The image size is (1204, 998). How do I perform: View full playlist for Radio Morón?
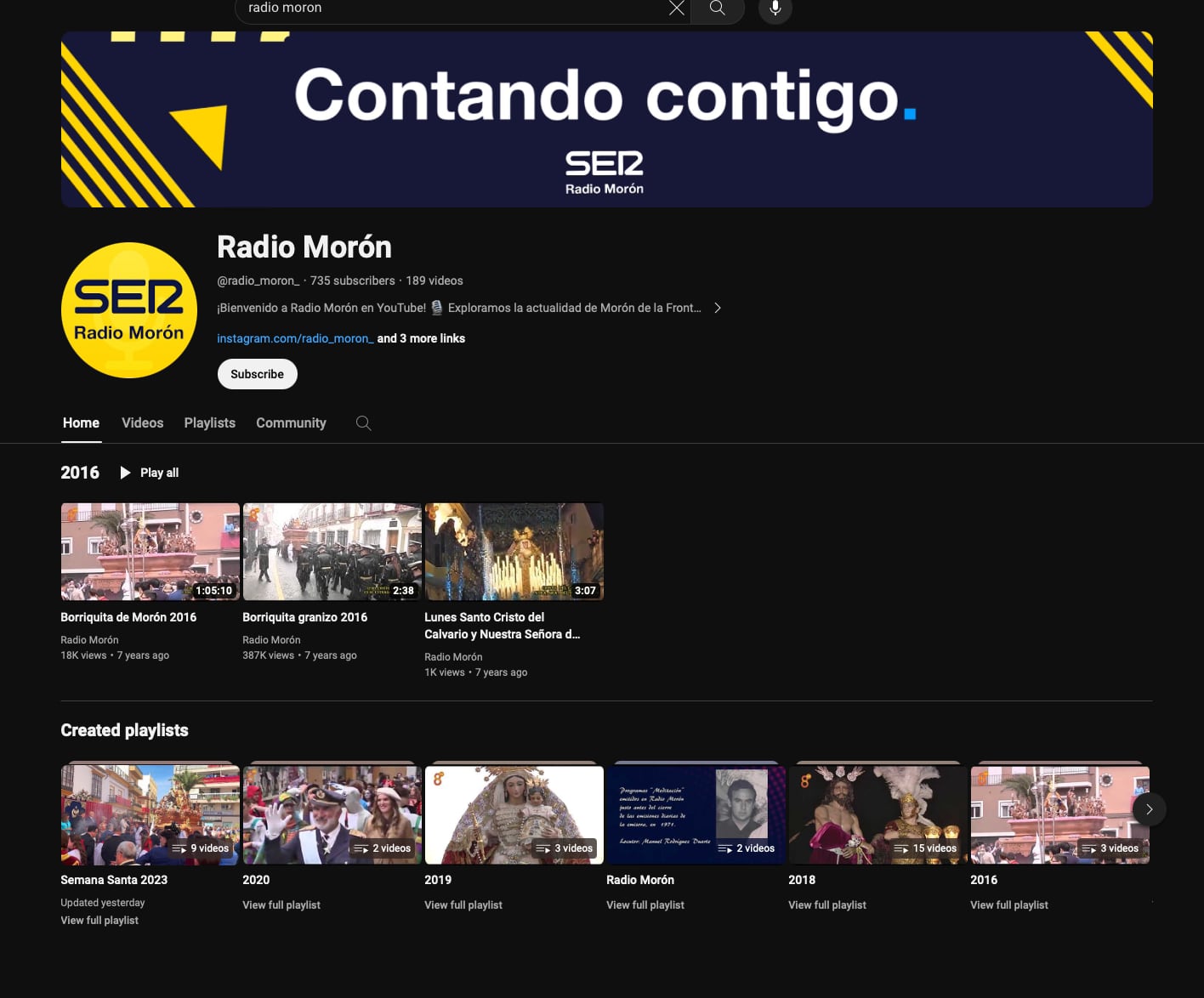pos(645,905)
